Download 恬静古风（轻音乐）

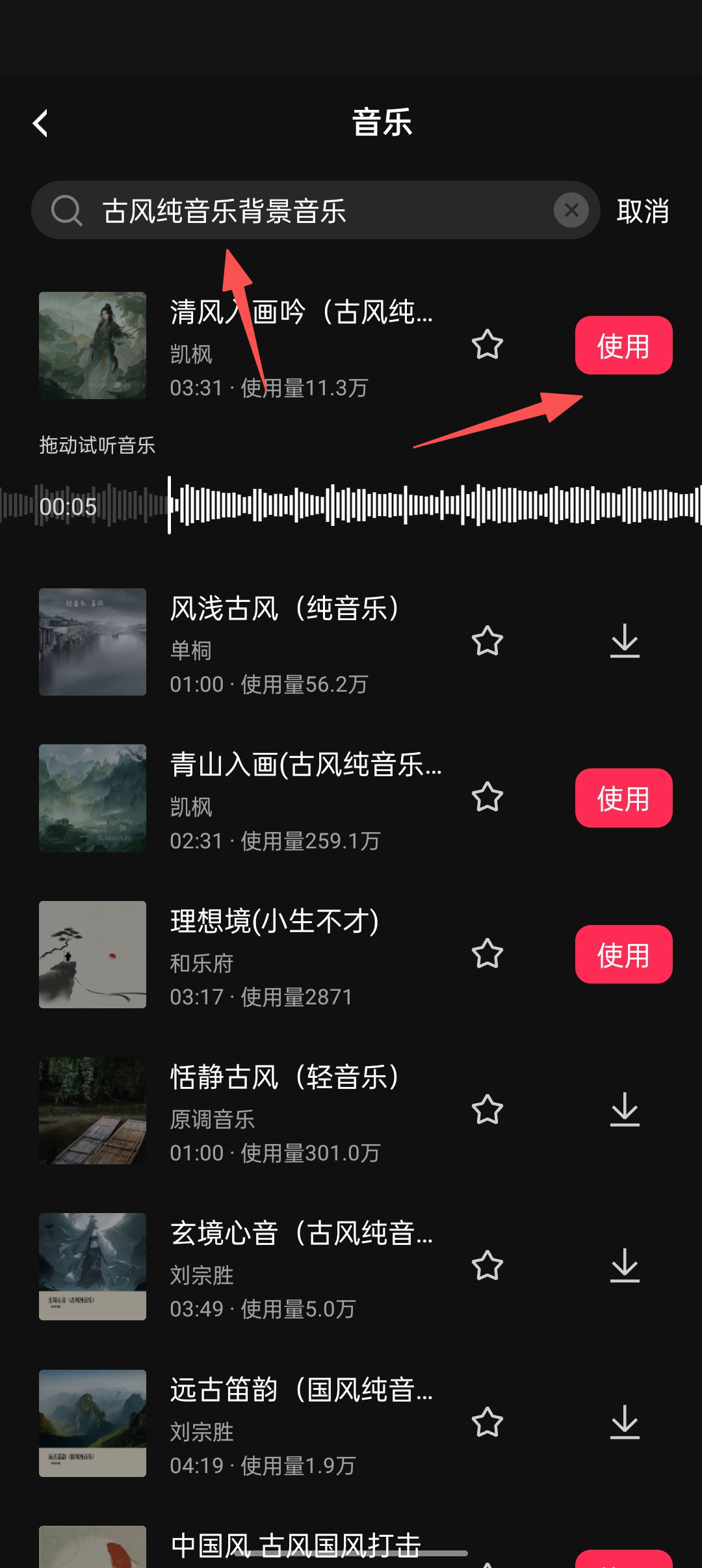coord(625,1110)
